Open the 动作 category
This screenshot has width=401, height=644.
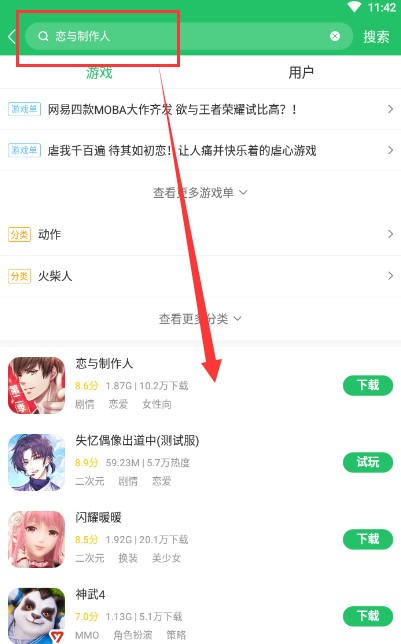pos(200,235)
